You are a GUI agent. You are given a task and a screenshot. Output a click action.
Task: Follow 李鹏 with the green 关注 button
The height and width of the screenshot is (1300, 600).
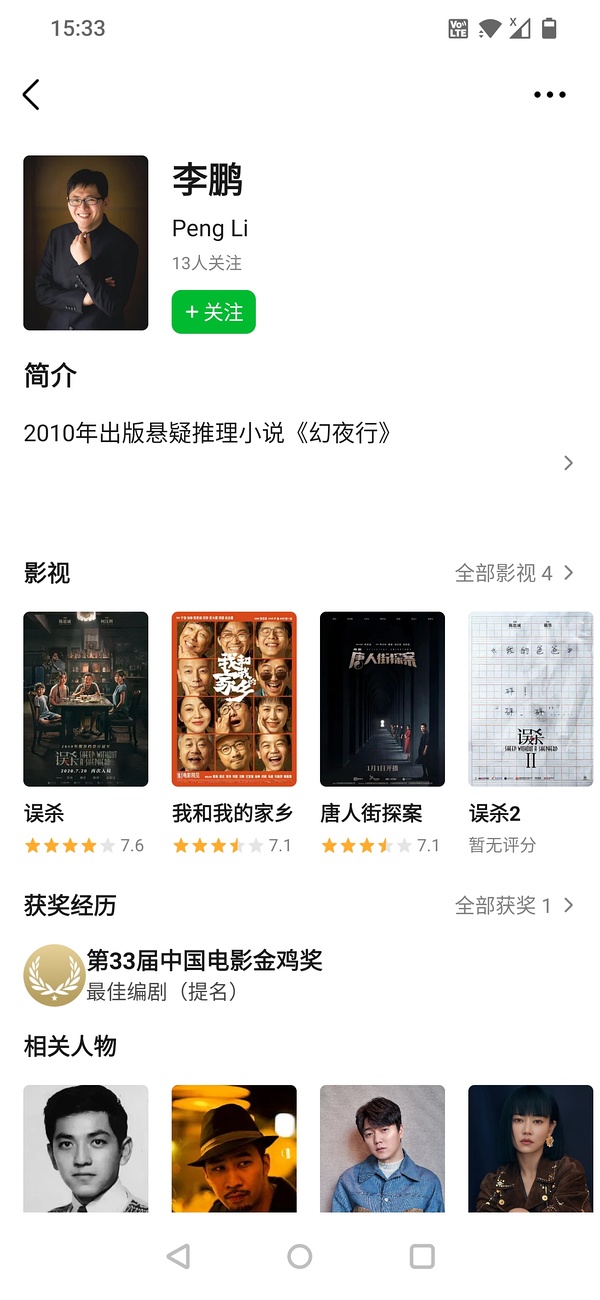[x=214, y=312]
